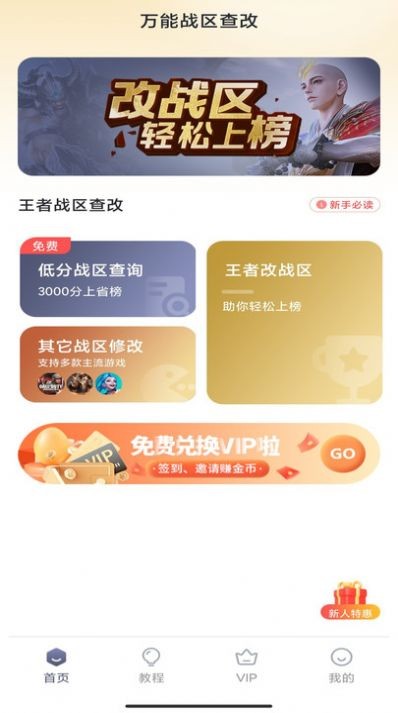The width and height of the screenshot is (398, 713).
Task: Open 低分战区查询 card
Action: pyautogui.click(x=108, y=278)
